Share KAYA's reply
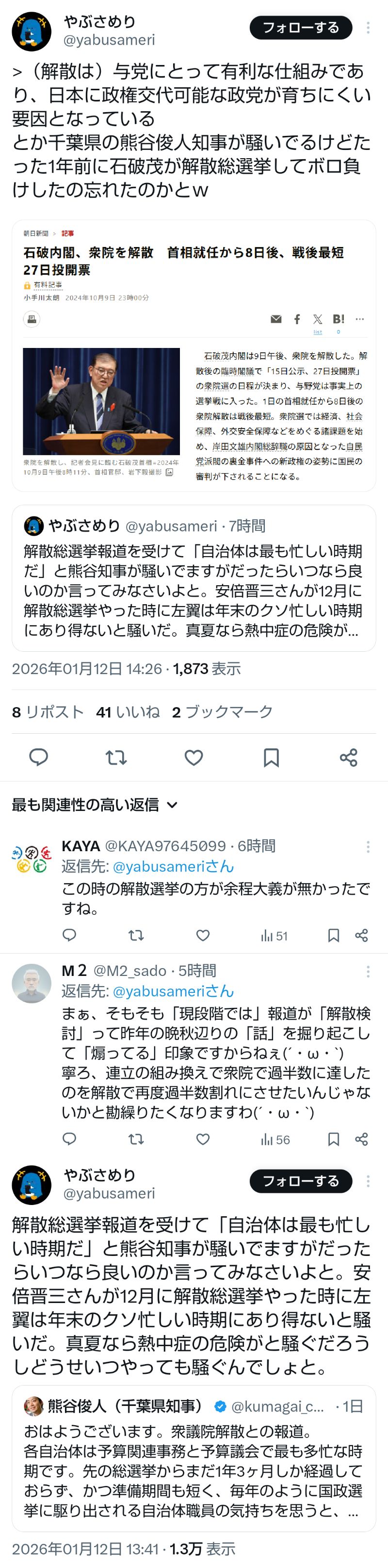 (361, 936)
